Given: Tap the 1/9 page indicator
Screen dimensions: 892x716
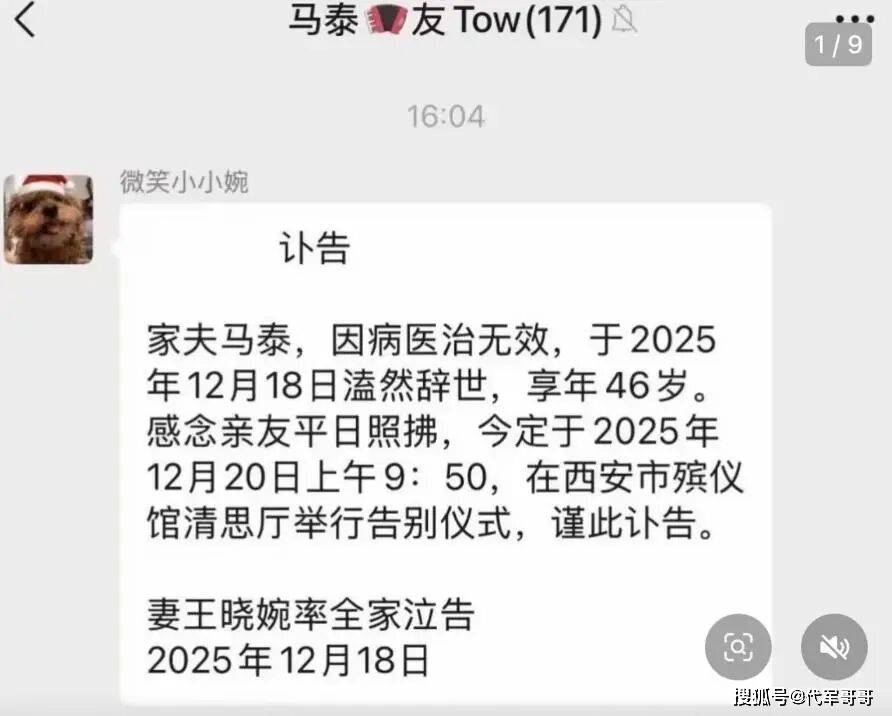Looking at the screenshot, I should [x=838, y=44].
